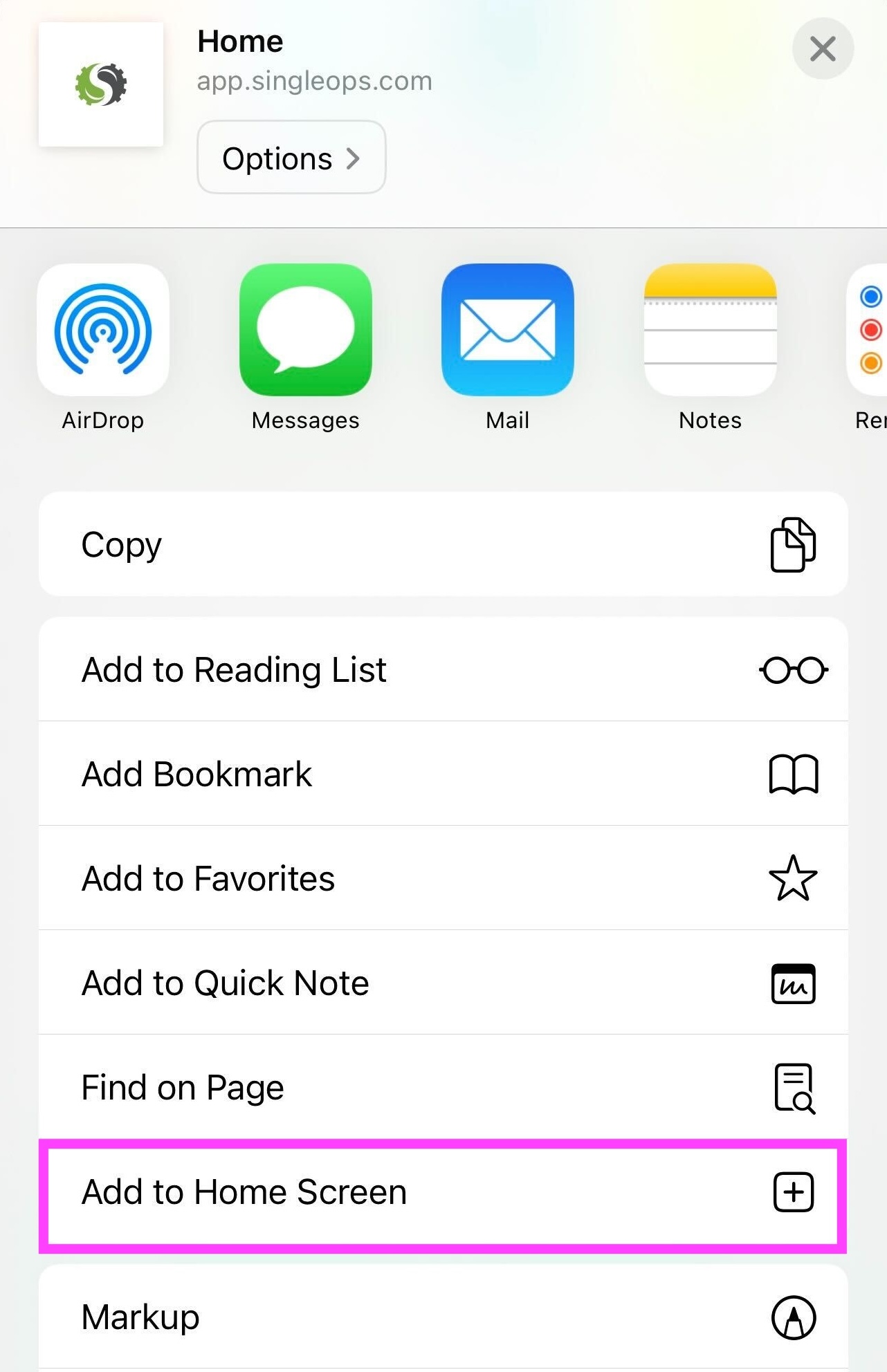Screen dimensions: 887x1372
Task: Close the share sheet
Action: point(823,49)
